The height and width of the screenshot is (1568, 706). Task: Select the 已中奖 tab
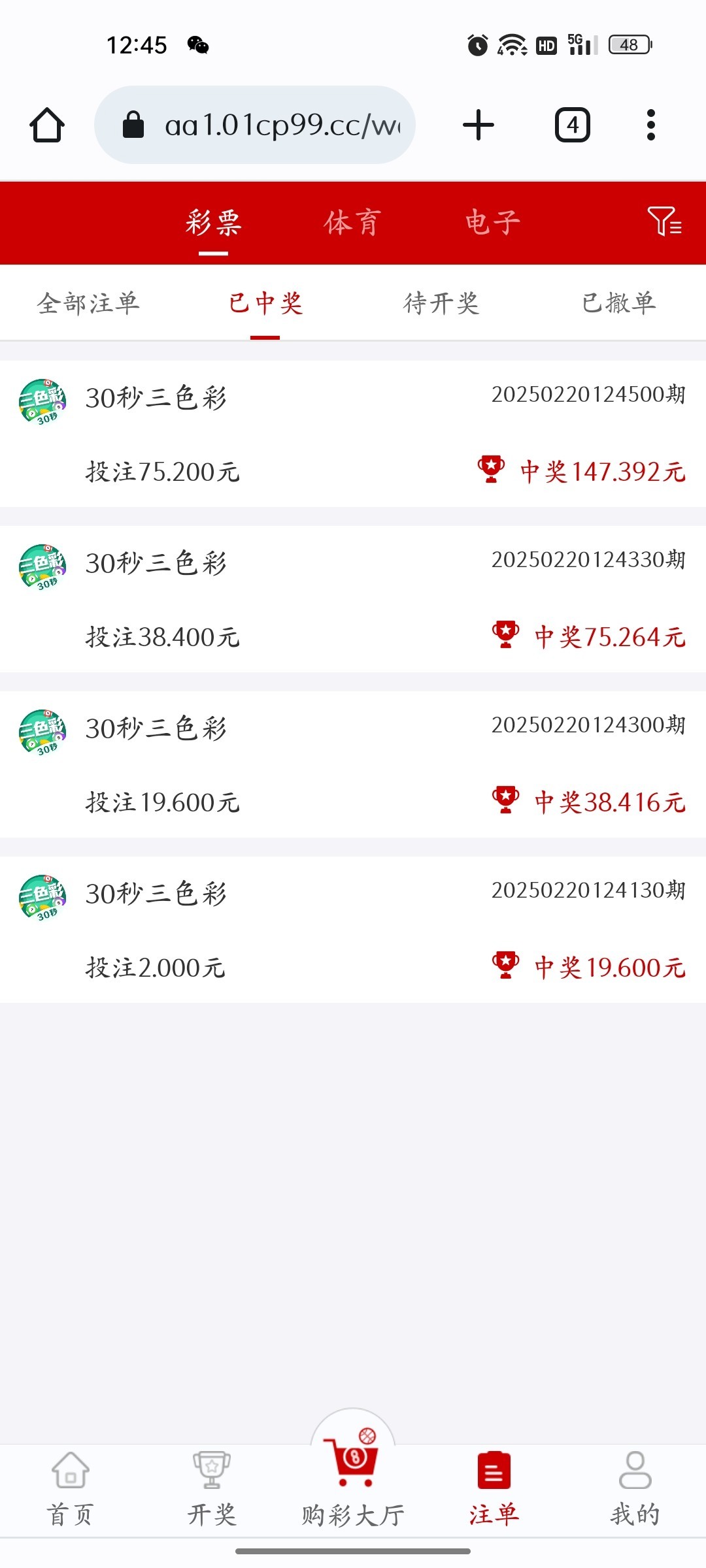coord(265,304)
